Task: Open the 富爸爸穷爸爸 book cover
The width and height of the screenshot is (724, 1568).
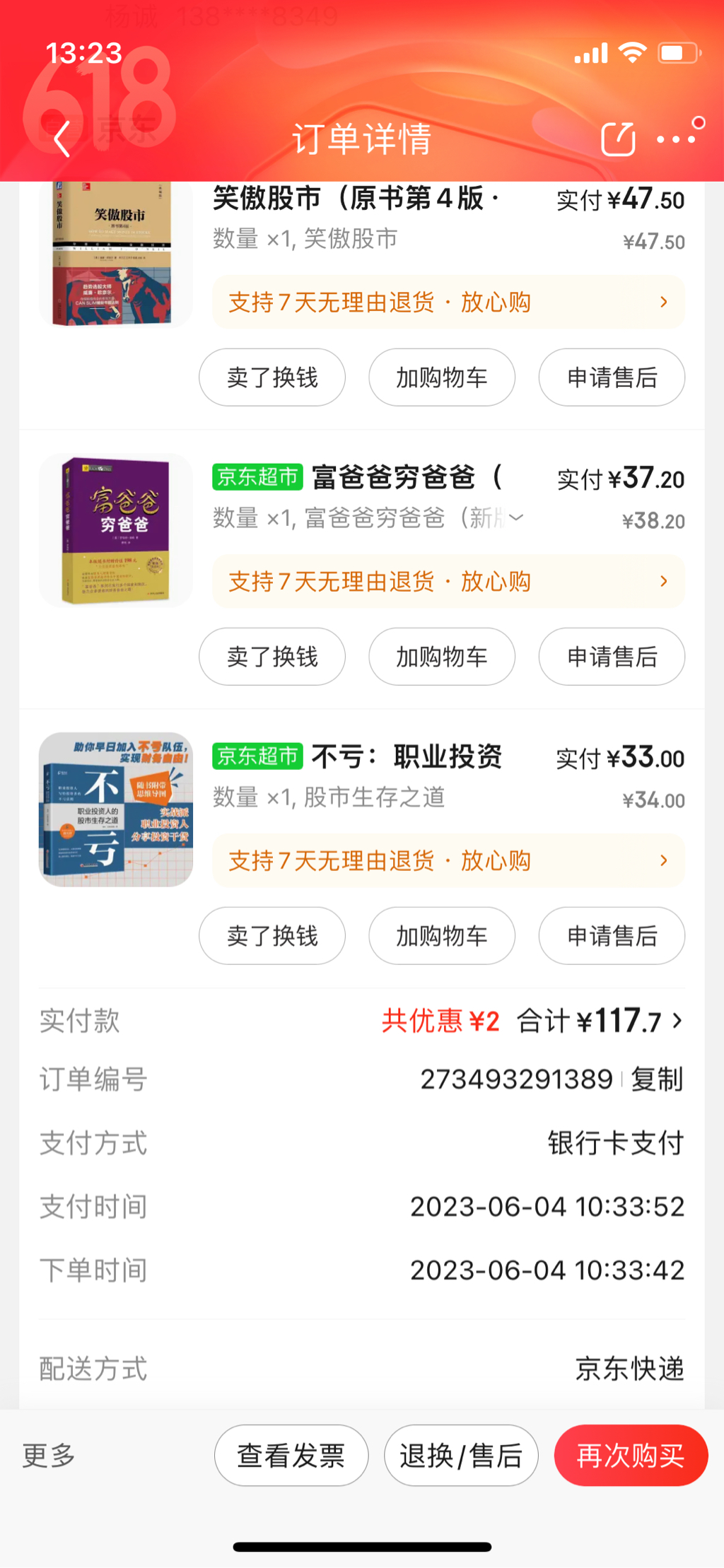Action: point(116,530)
